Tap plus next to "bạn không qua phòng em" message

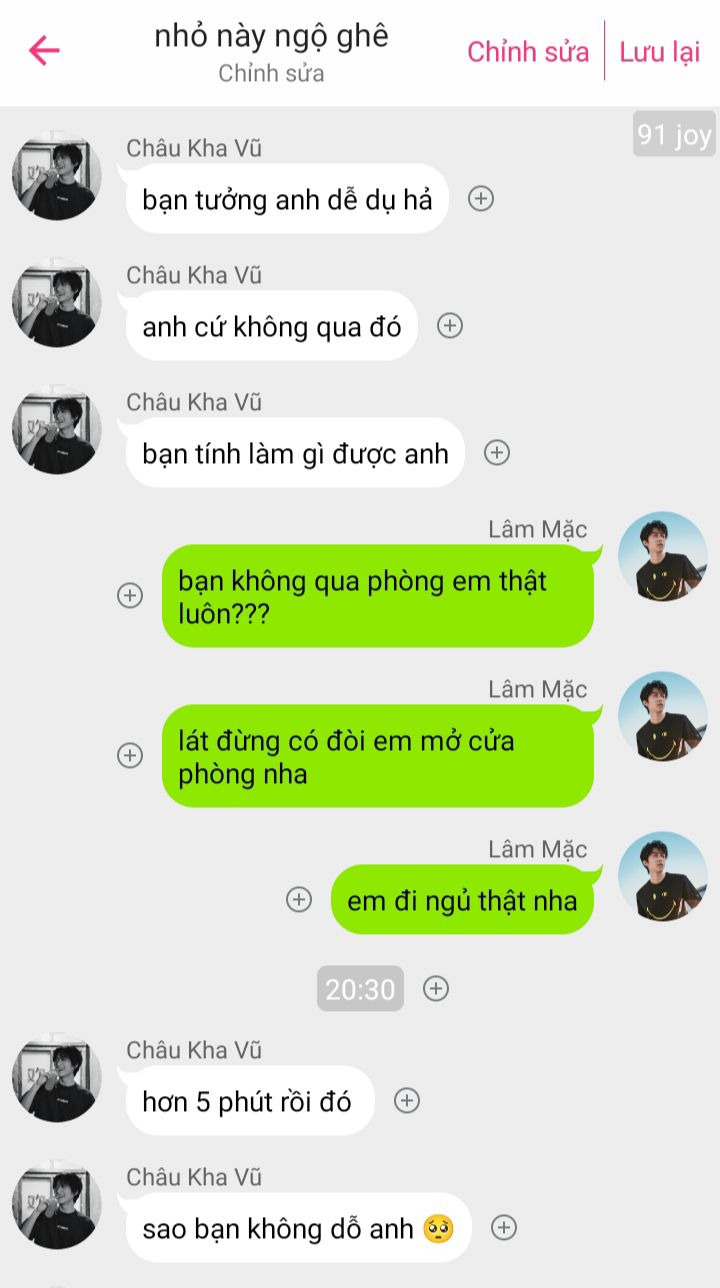[130, 595]
